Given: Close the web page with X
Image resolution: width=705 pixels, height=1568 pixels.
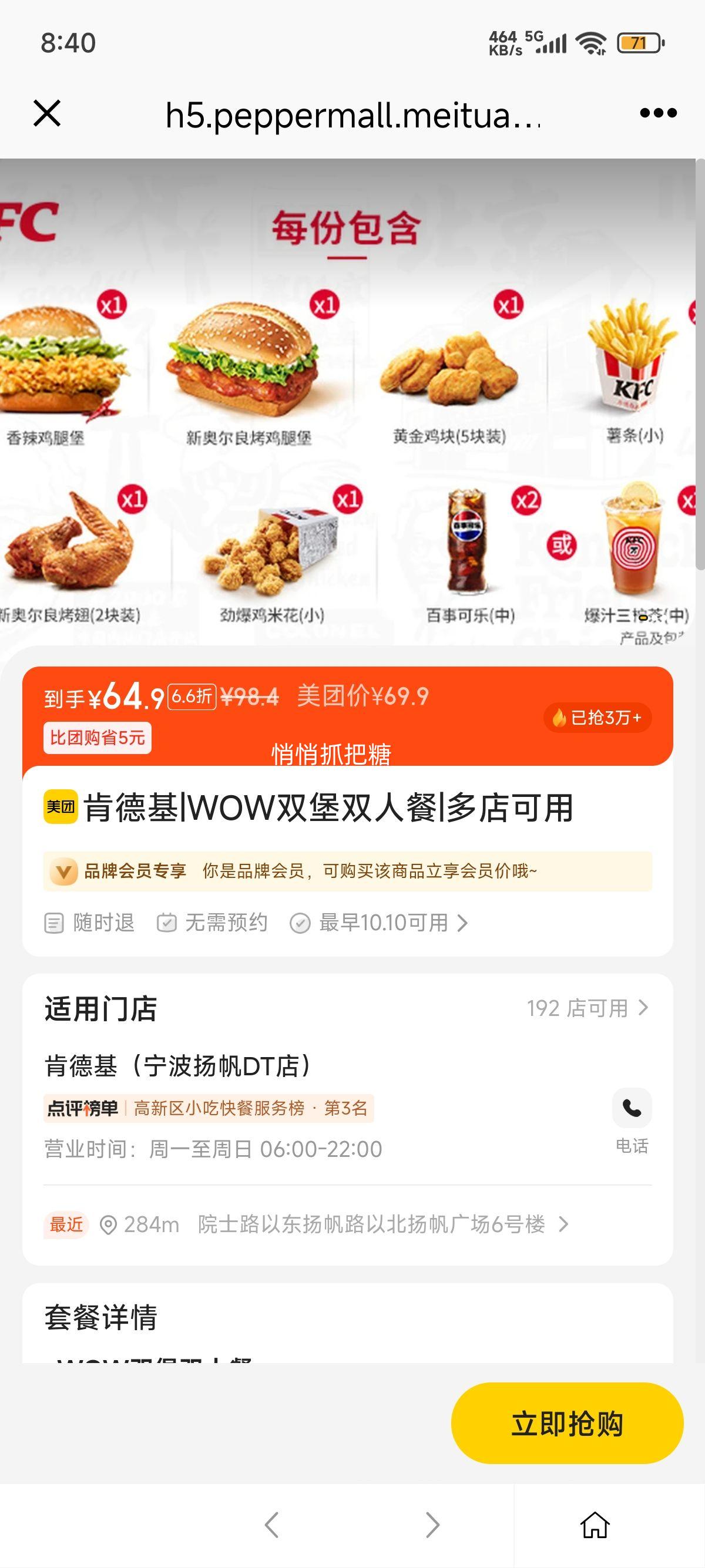Looking at the screenshot, I should (47, 113).
